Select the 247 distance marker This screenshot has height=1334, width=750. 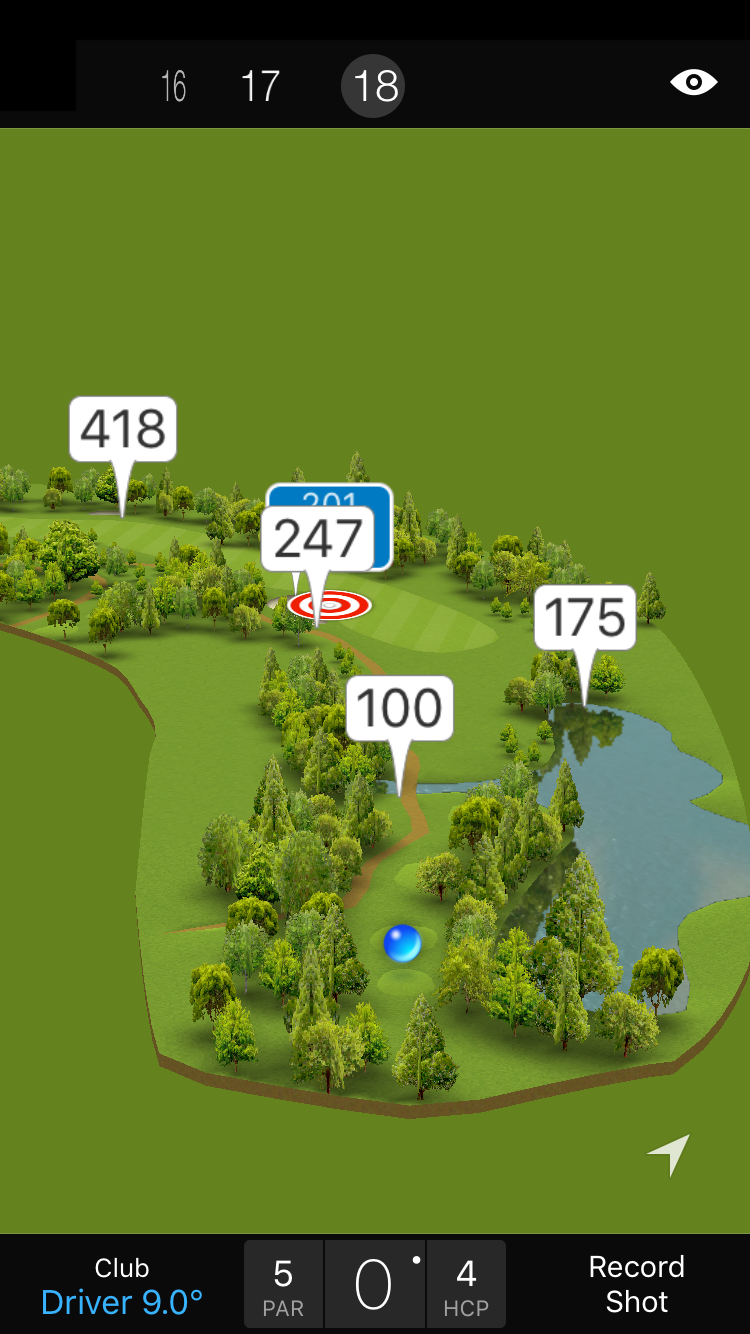(317, 540)
